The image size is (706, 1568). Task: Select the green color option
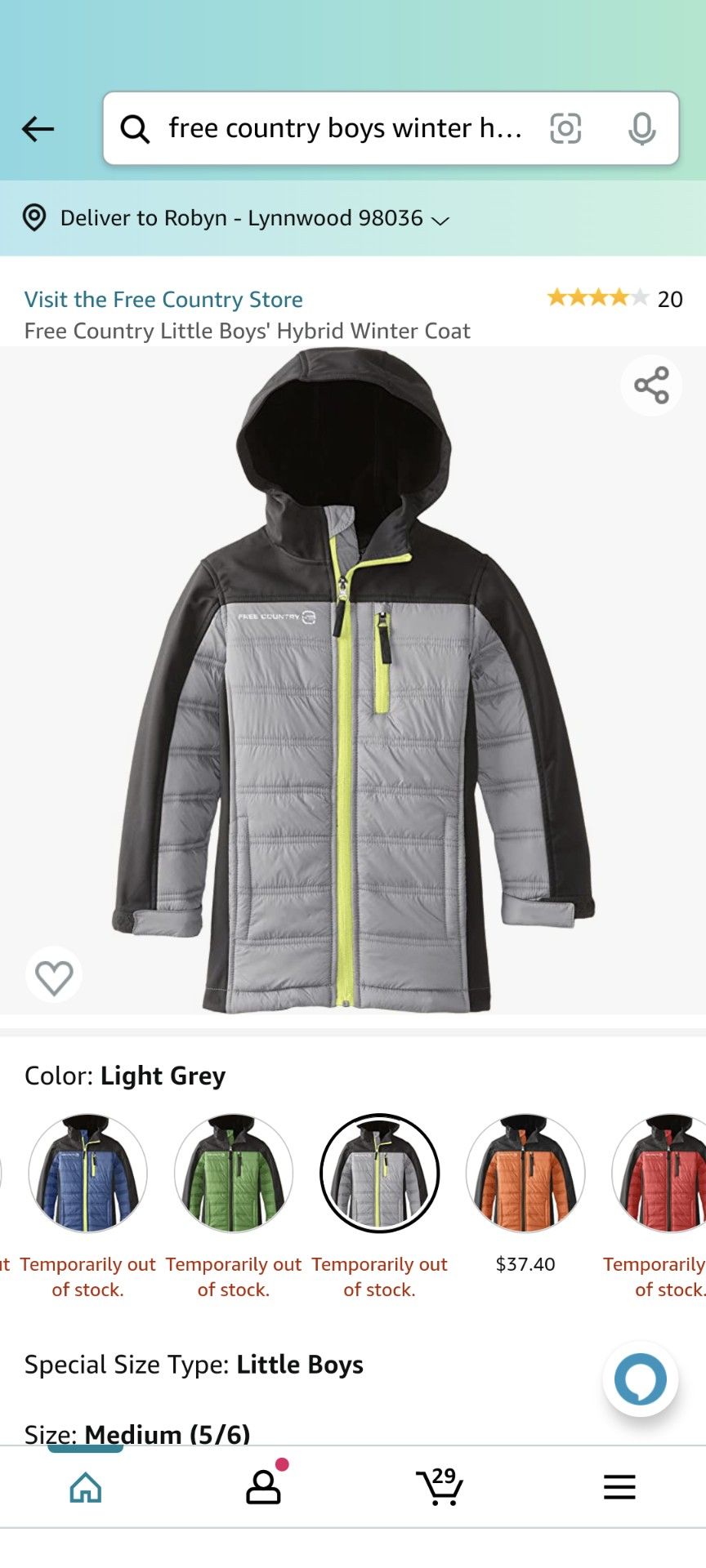point(234,1173)
